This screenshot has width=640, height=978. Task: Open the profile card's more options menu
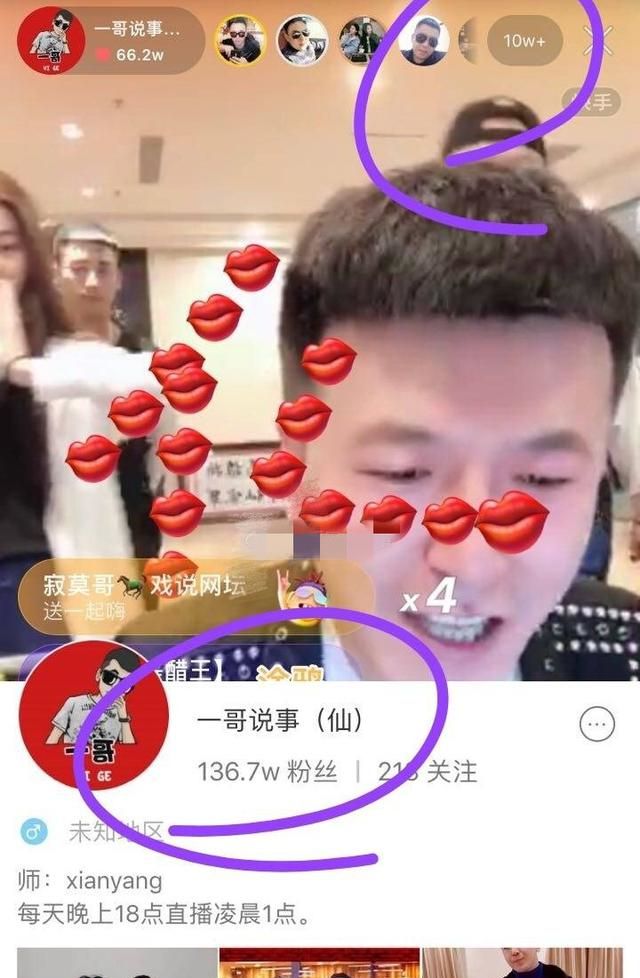click(597, 724)
